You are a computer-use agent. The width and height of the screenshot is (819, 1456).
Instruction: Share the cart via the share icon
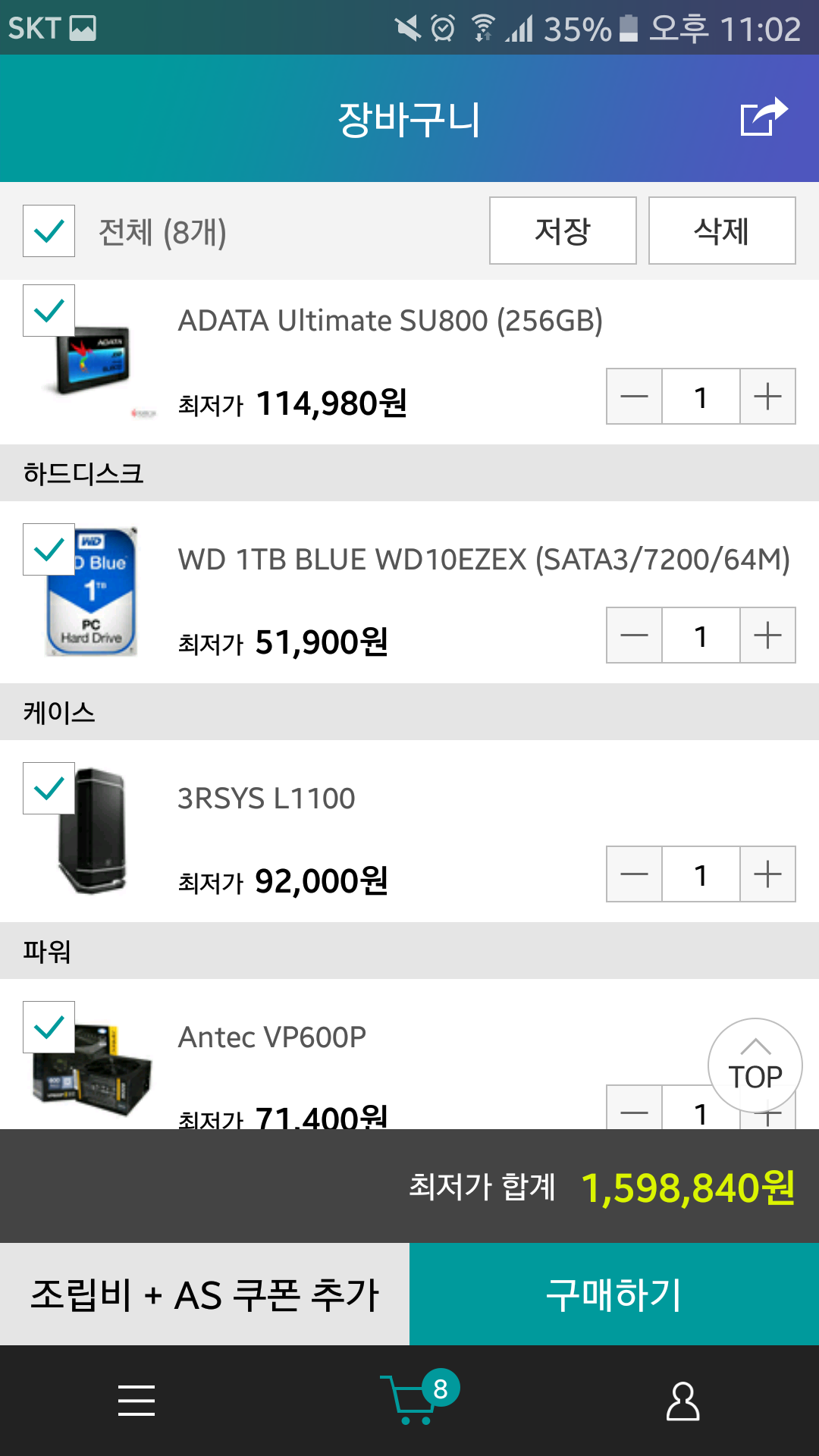click(764, 118)
